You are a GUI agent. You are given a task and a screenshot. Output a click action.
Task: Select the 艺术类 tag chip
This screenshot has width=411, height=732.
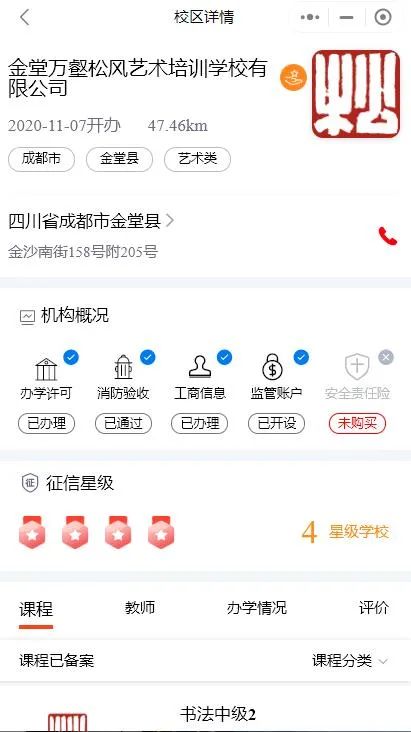click(x=197, y=159)
